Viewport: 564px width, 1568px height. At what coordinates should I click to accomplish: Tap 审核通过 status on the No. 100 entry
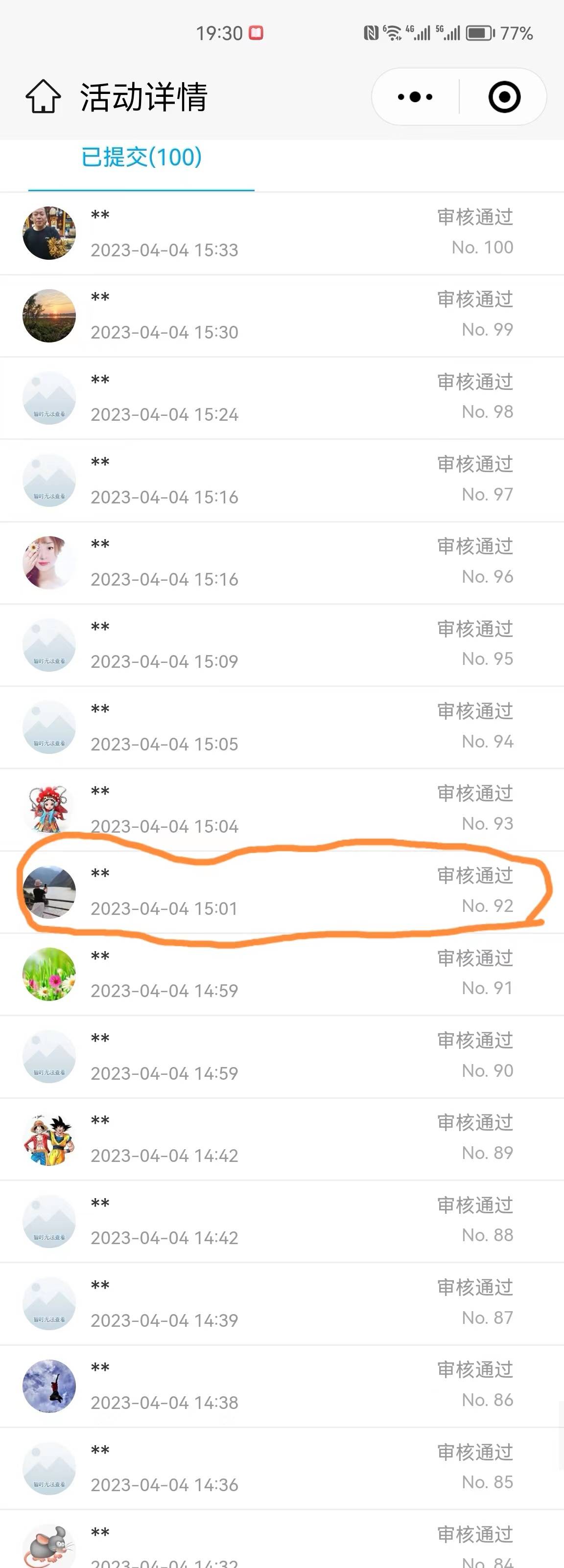pyautogui.click(x=474, y=217)
